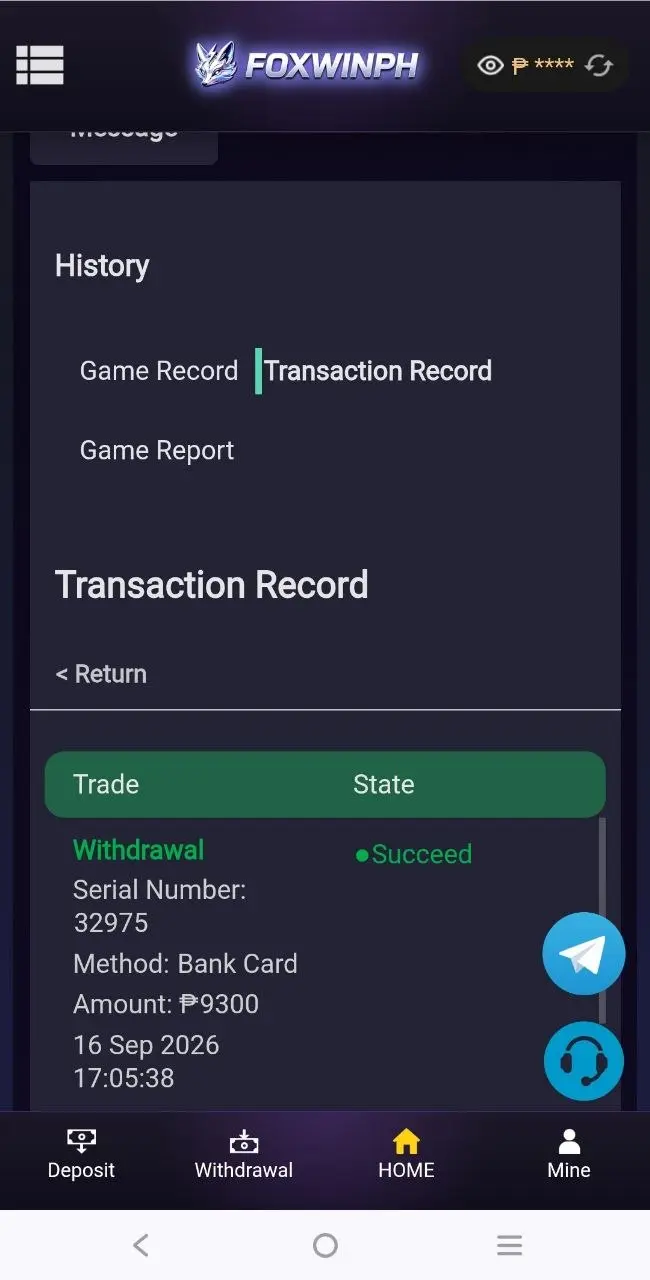The image size is (650, 1280).
Task: Switch to the Game Record tab
Action: (159, 371)
